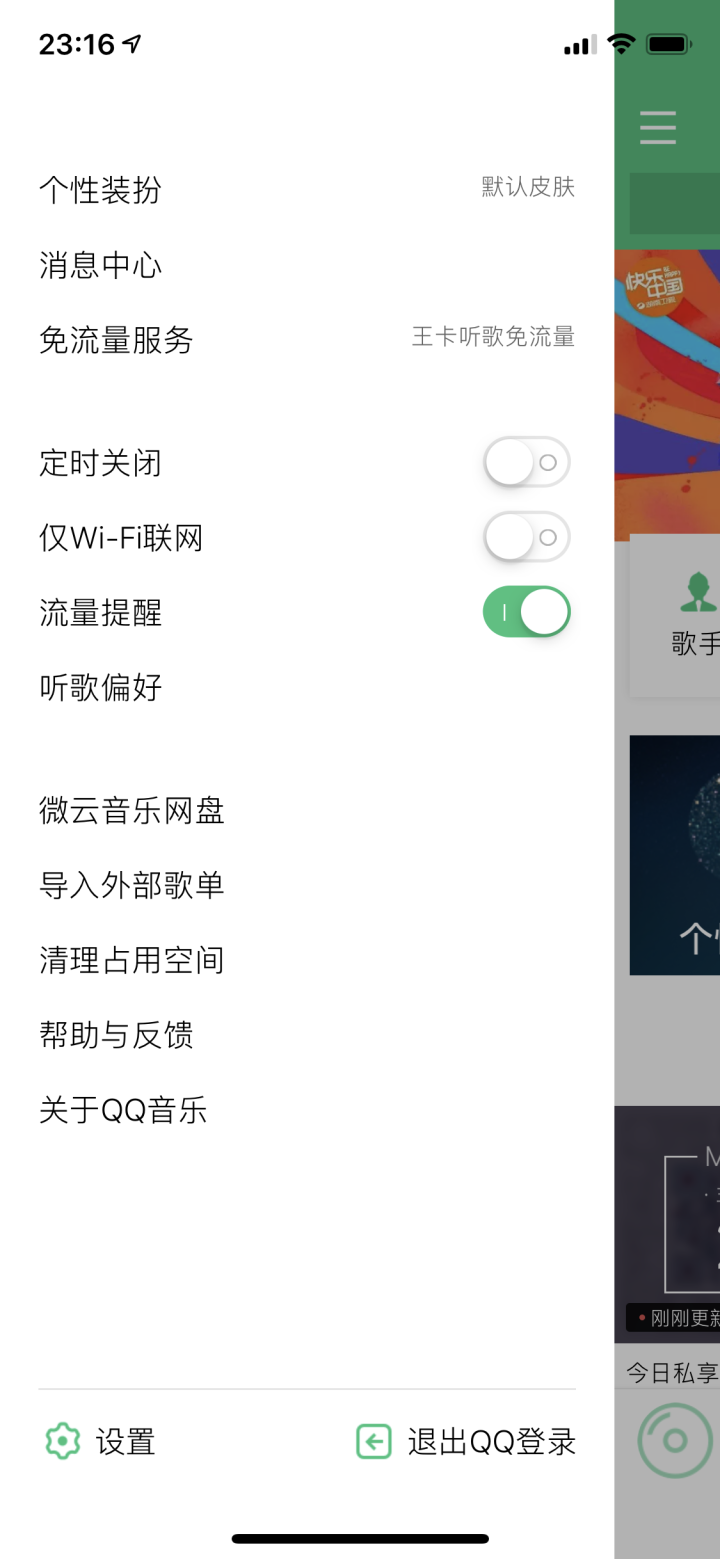Tap the location arrow next to the clock

[128, 44]
